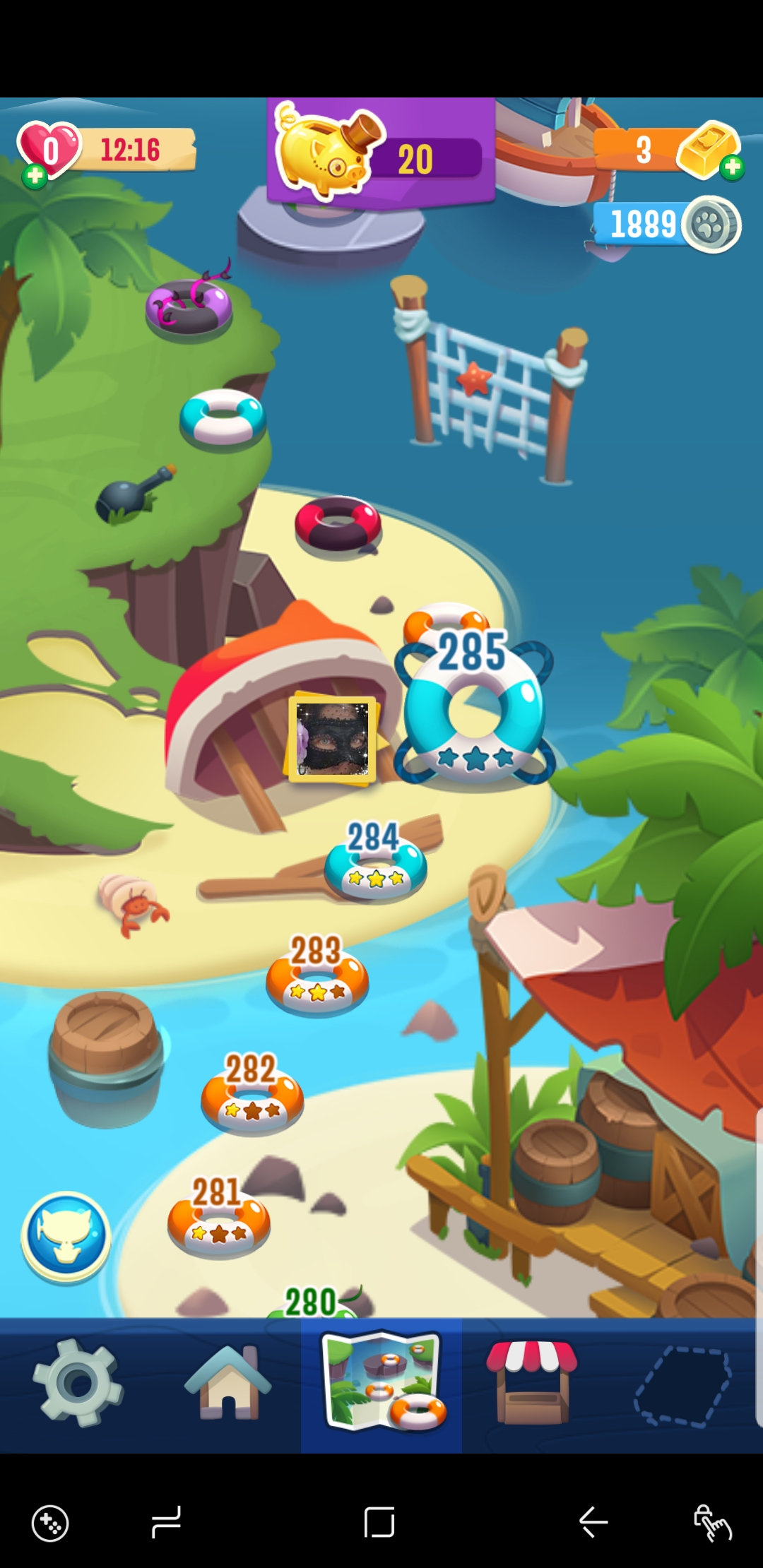Open the blue cat button

66,1236
